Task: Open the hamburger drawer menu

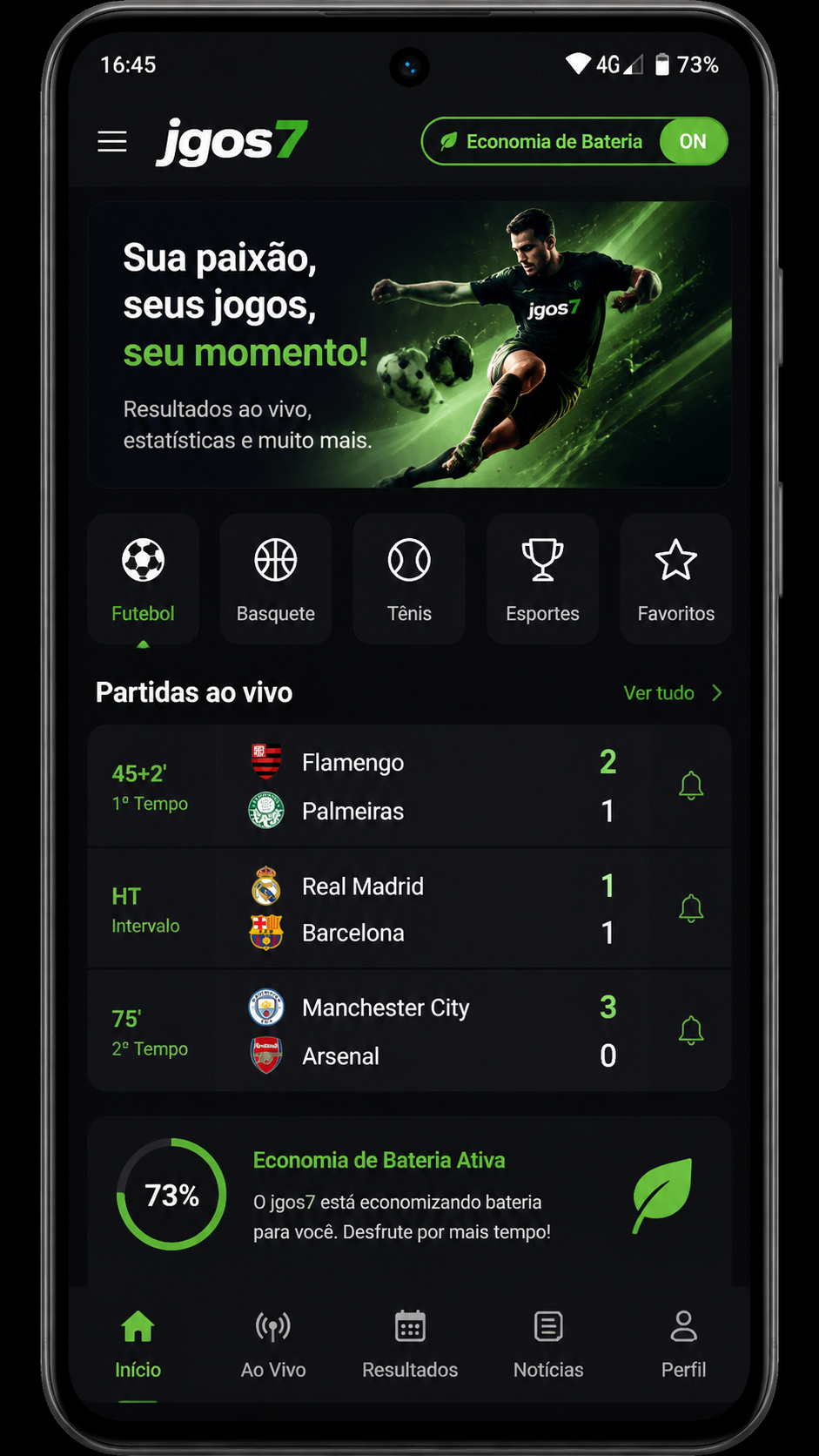Action: coord(112,141)
